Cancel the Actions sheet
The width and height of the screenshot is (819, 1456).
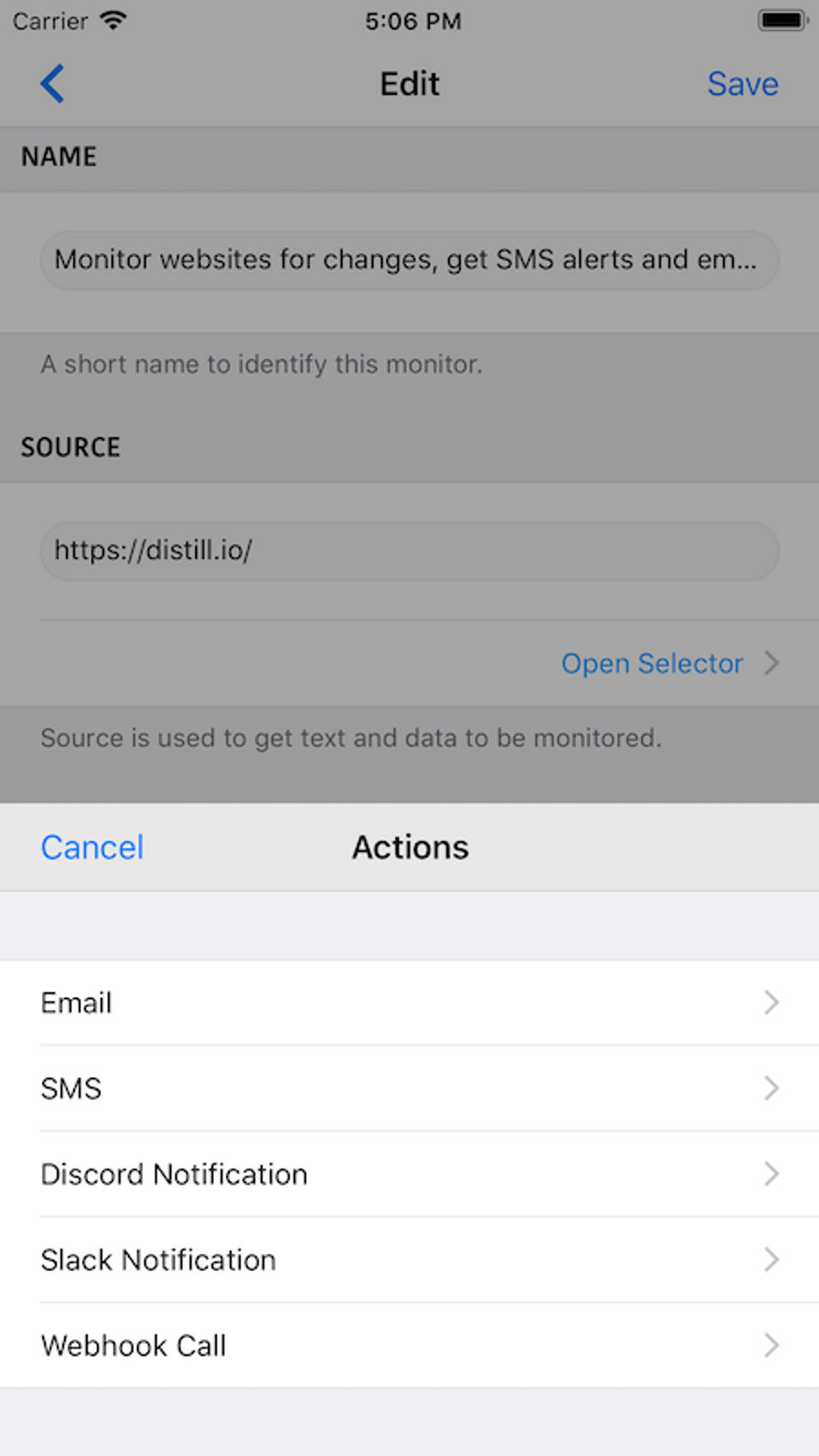pyautogui.click(x=92, y=847)
